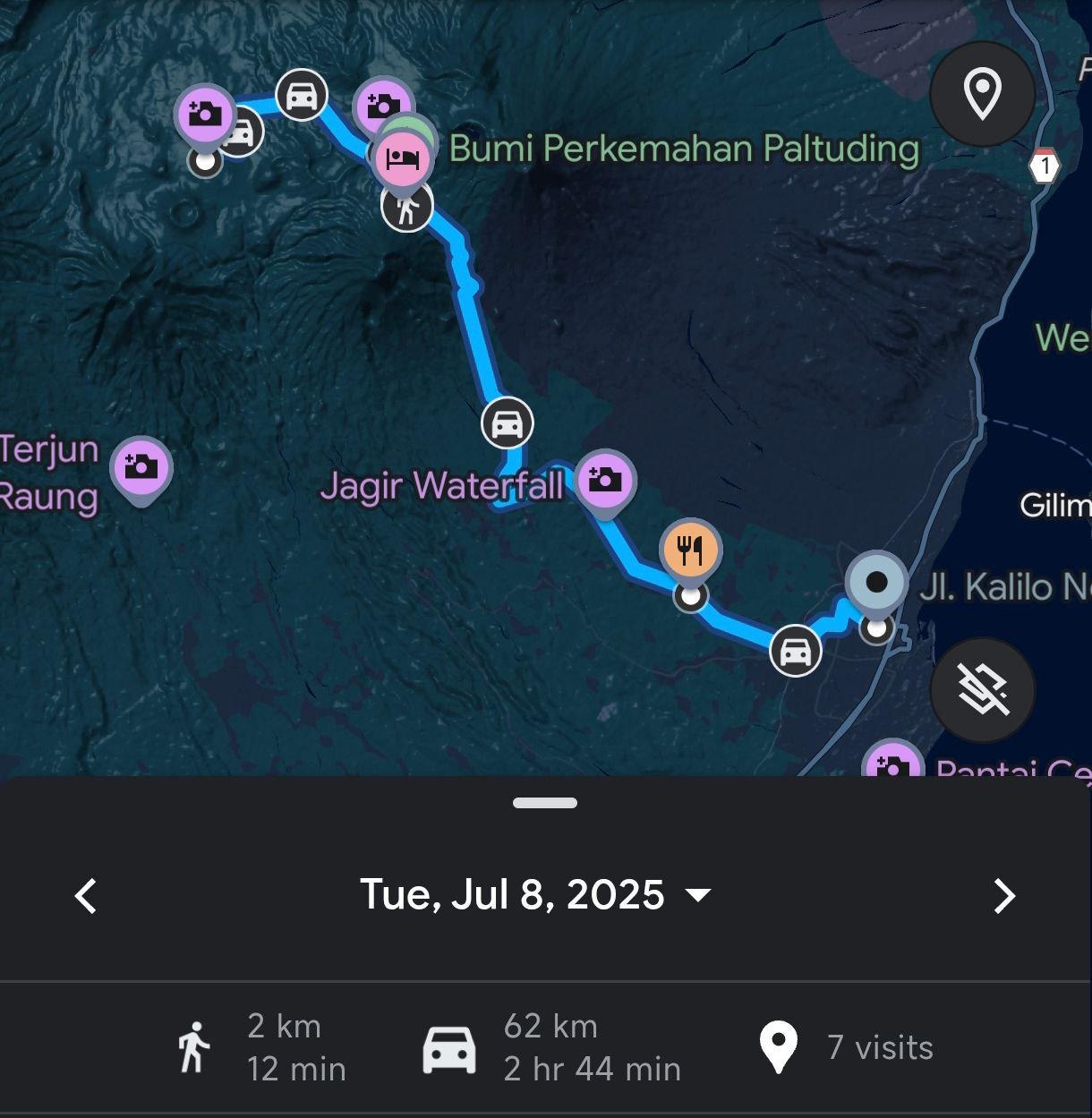Tap the car marker near Jl. Kalilo
1092x1118 pixels.
click(x=795, y=651)
